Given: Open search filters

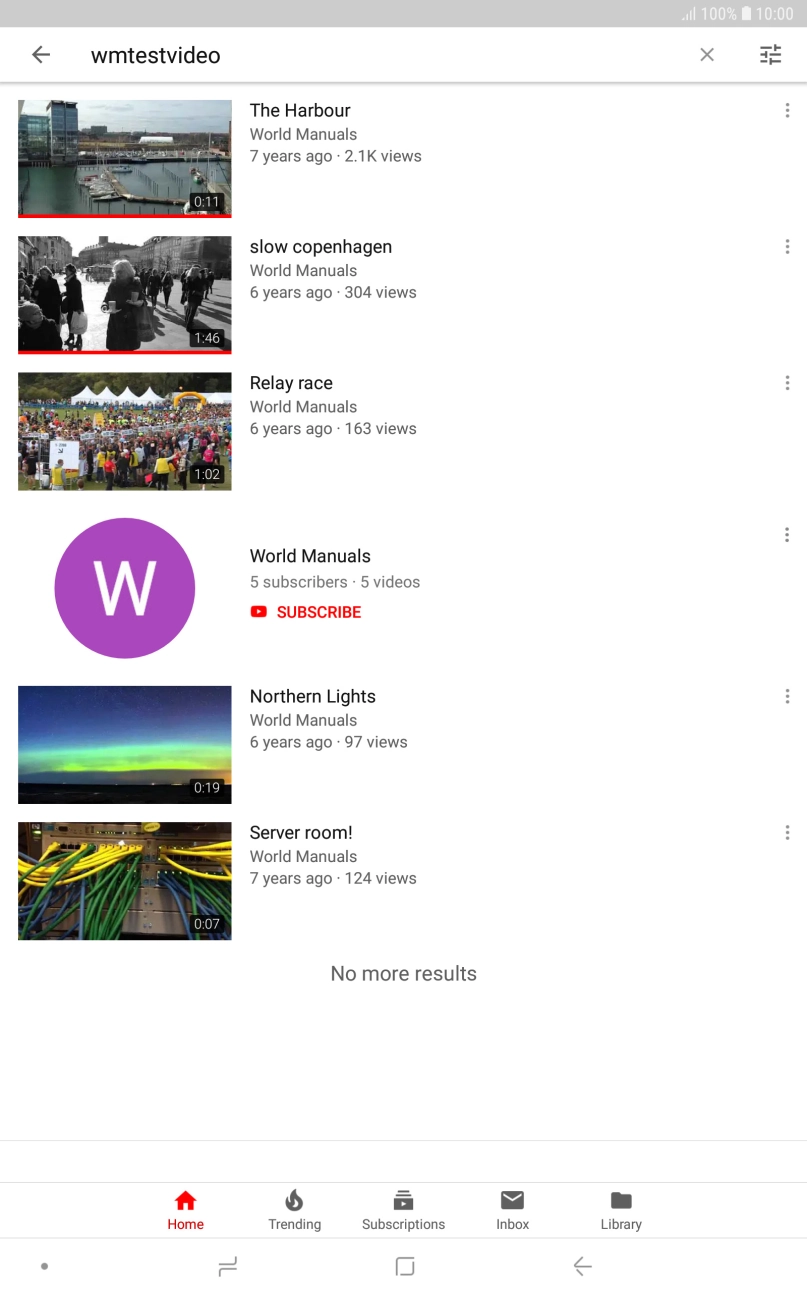Looking at the screenshot, I should pyautogui.click(x=770, y=55).
